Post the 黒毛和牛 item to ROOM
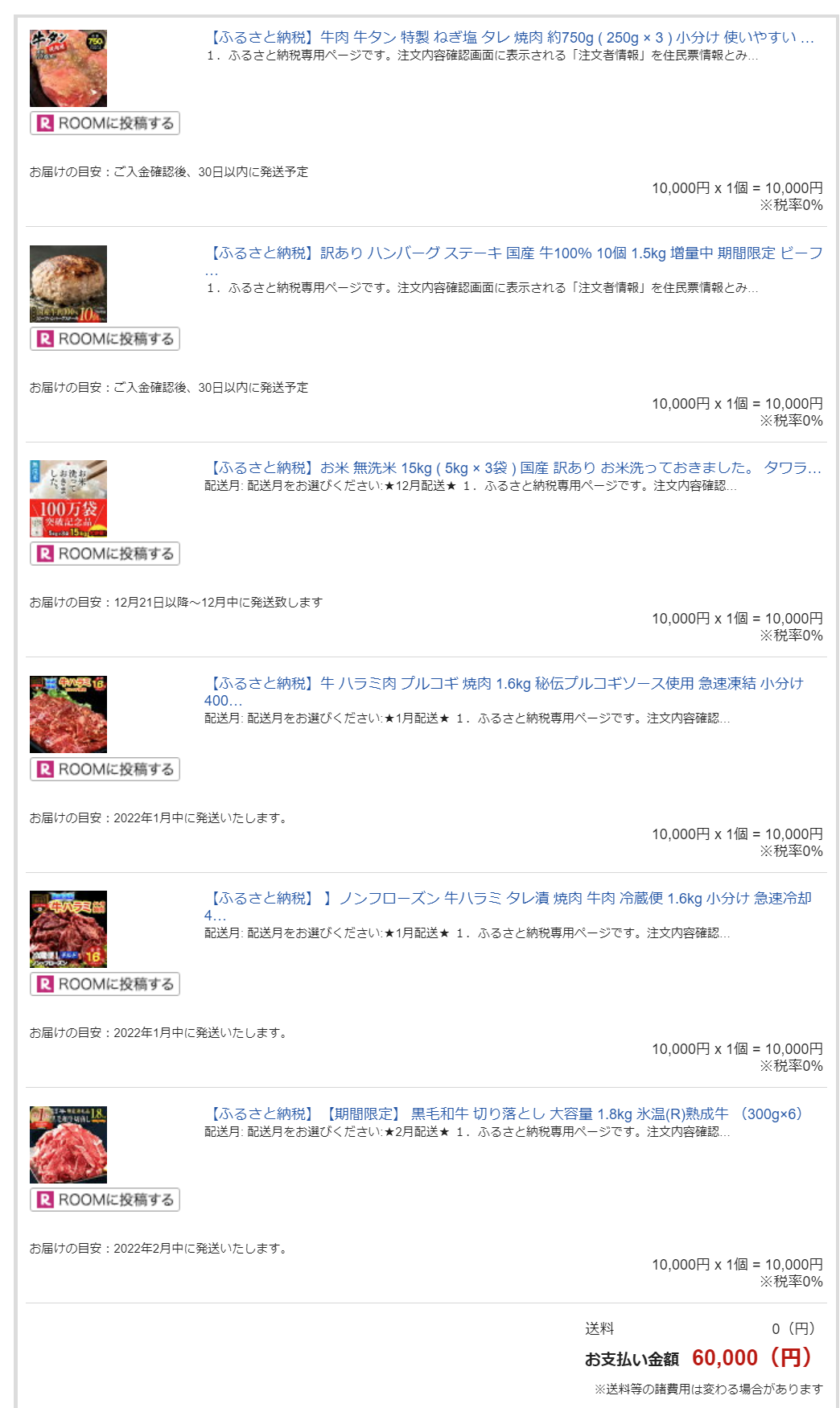840x1408 pixels. click(105, 1200)
